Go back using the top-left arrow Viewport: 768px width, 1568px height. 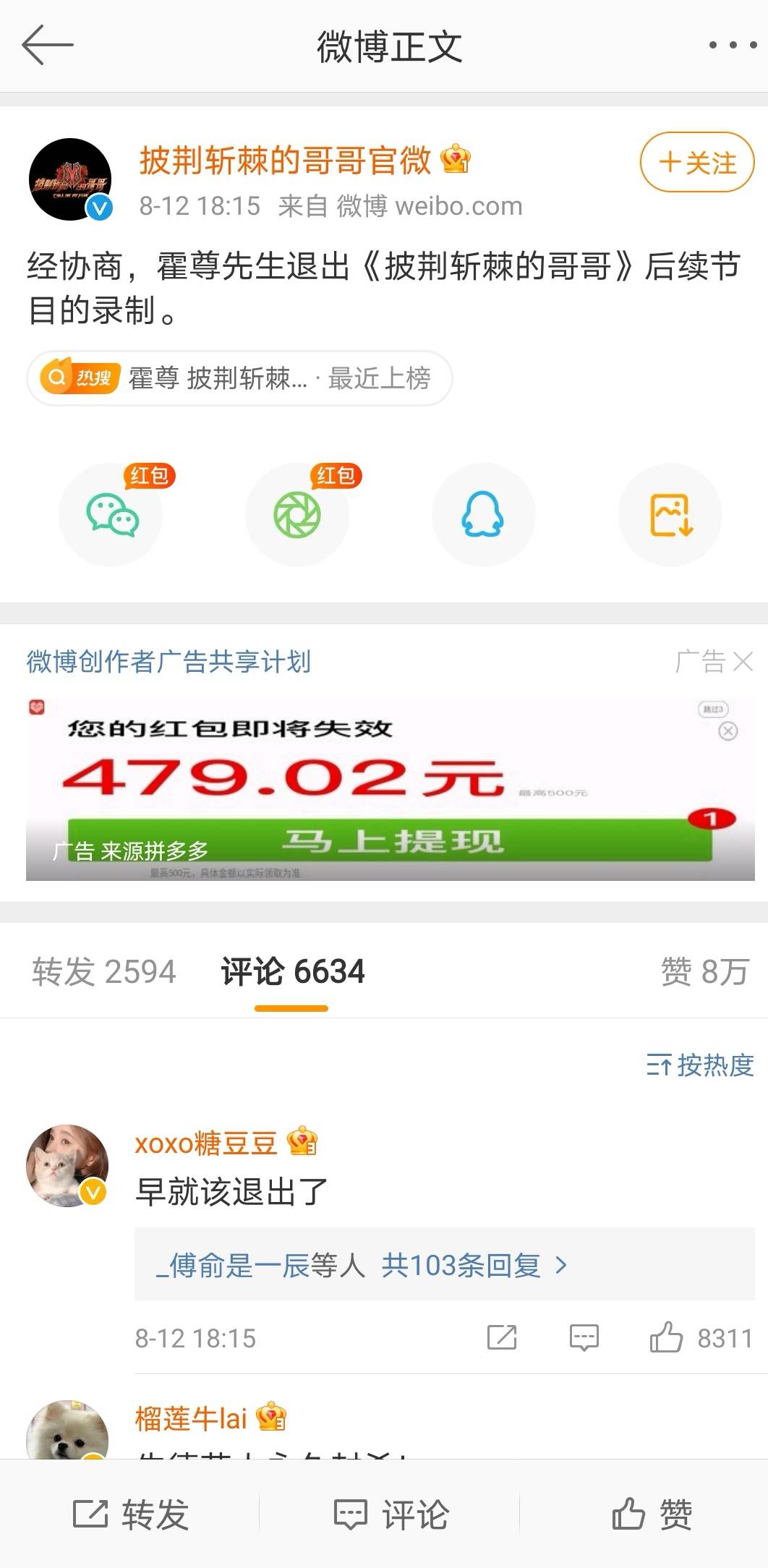coord(47,46)
